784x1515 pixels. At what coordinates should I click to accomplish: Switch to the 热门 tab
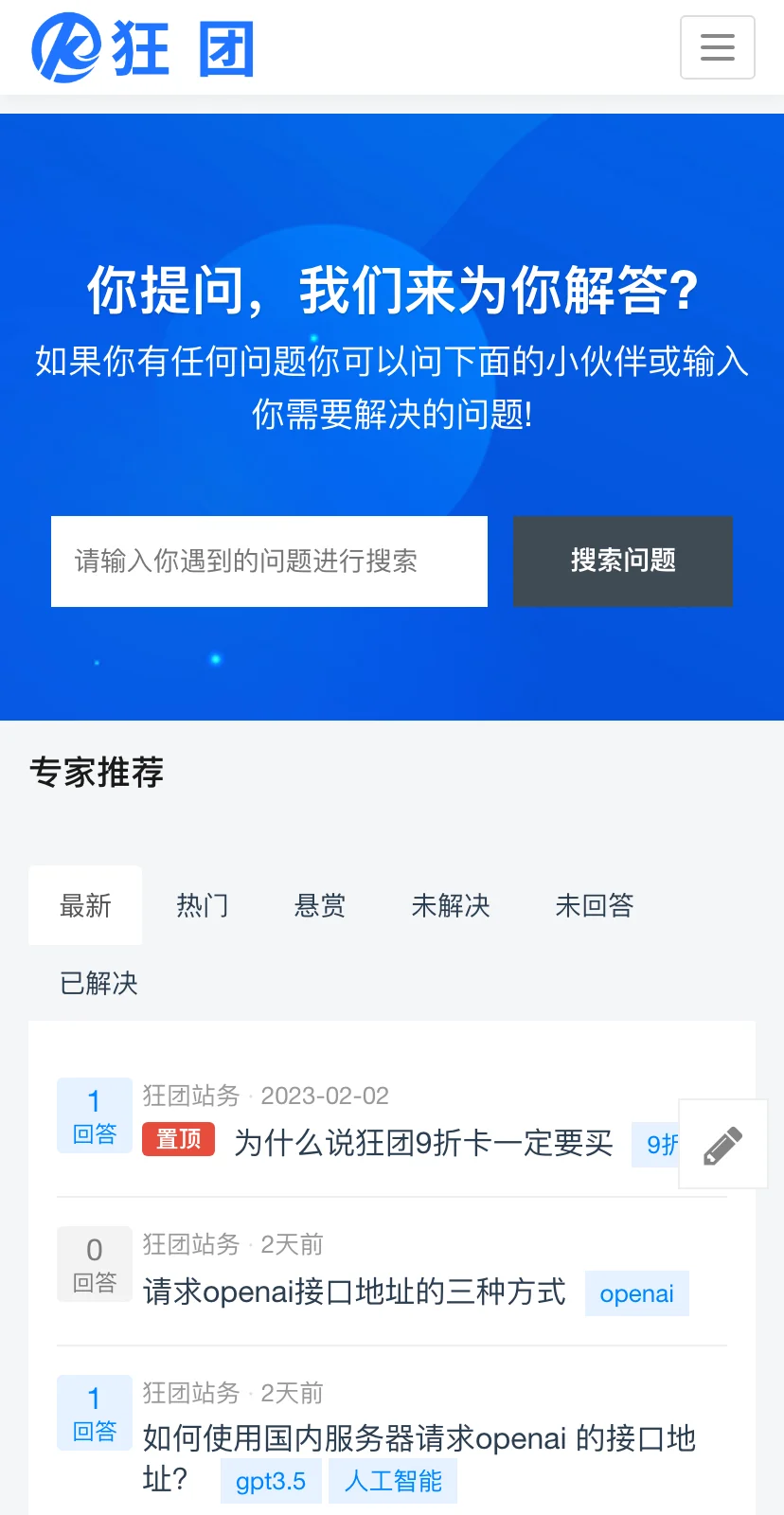click(202, 906)
